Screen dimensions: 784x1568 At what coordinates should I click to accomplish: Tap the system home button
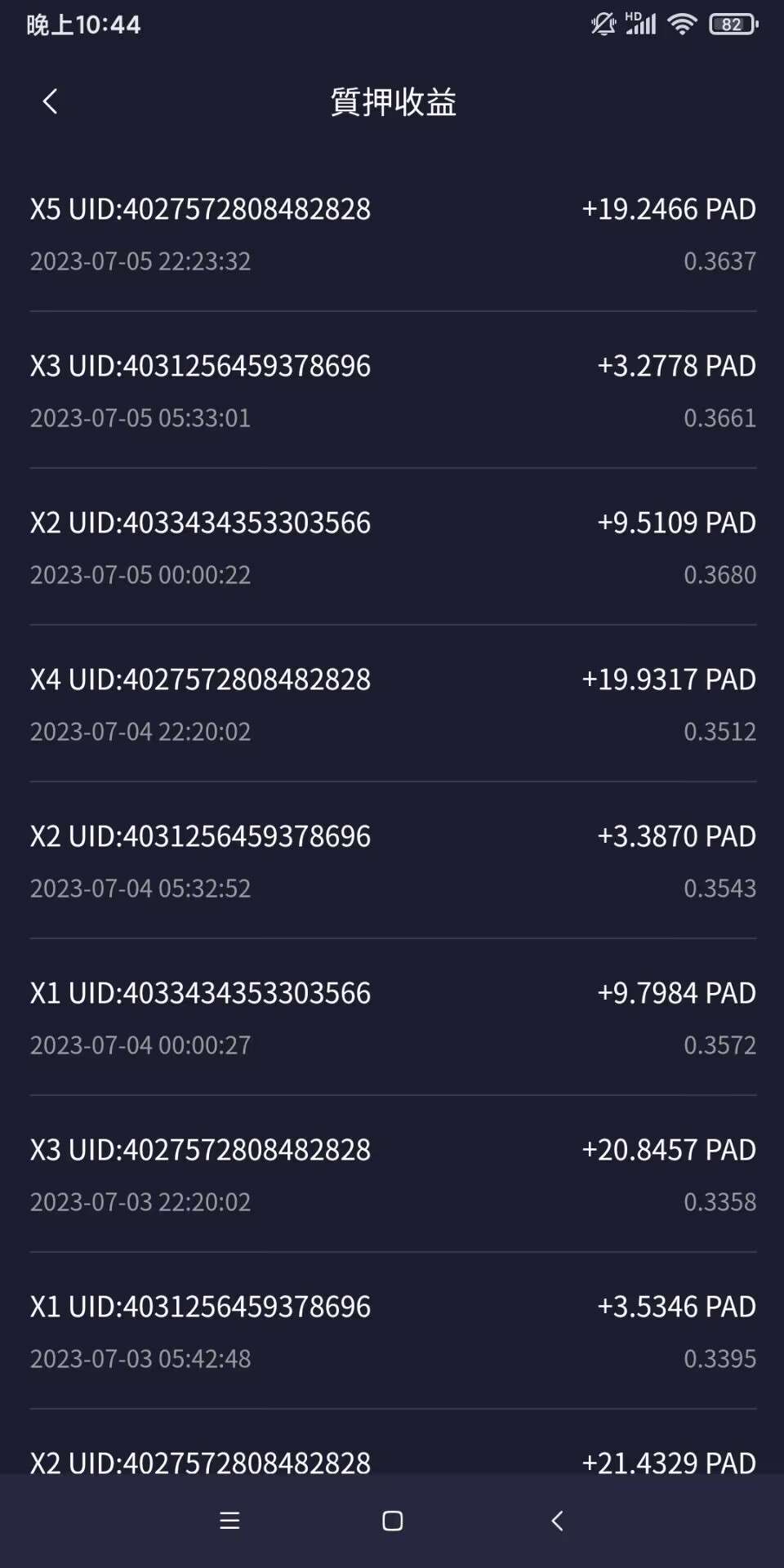[x=393, y=1521]
